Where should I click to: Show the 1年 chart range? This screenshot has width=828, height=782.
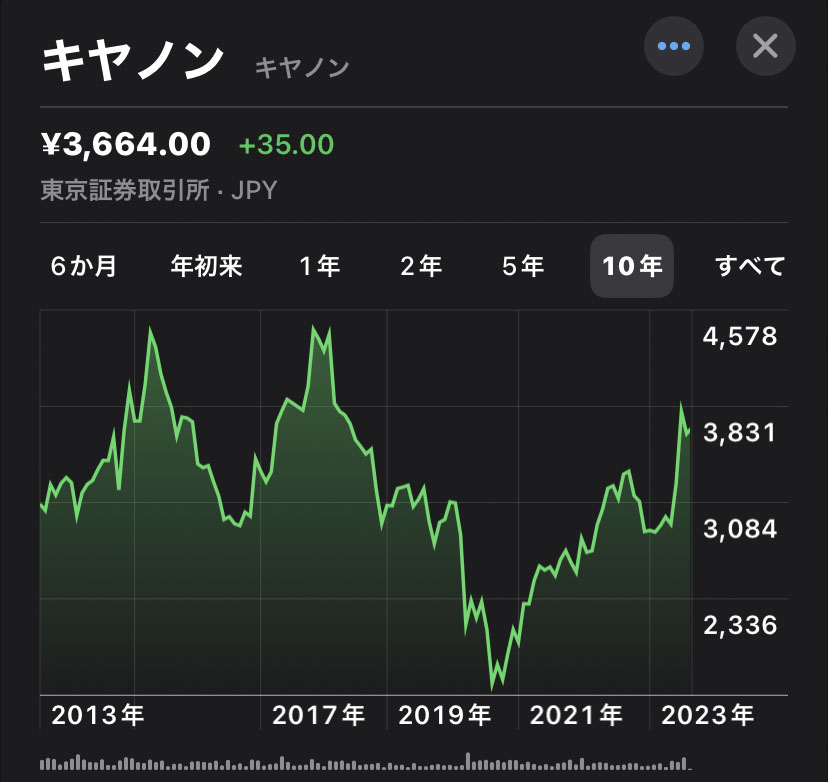[x=320, y=266]
